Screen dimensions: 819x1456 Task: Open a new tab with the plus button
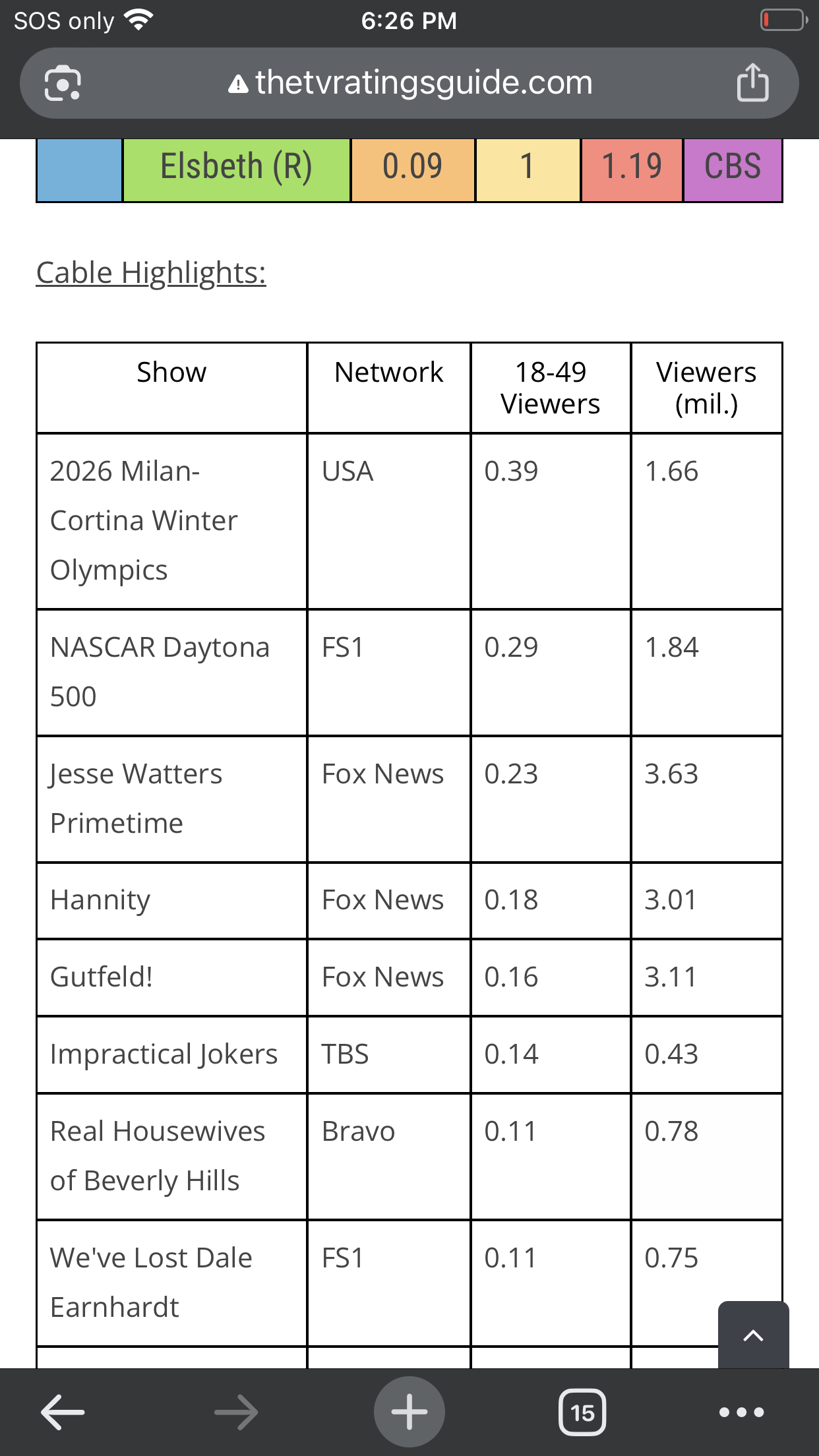click(409, 1412)
